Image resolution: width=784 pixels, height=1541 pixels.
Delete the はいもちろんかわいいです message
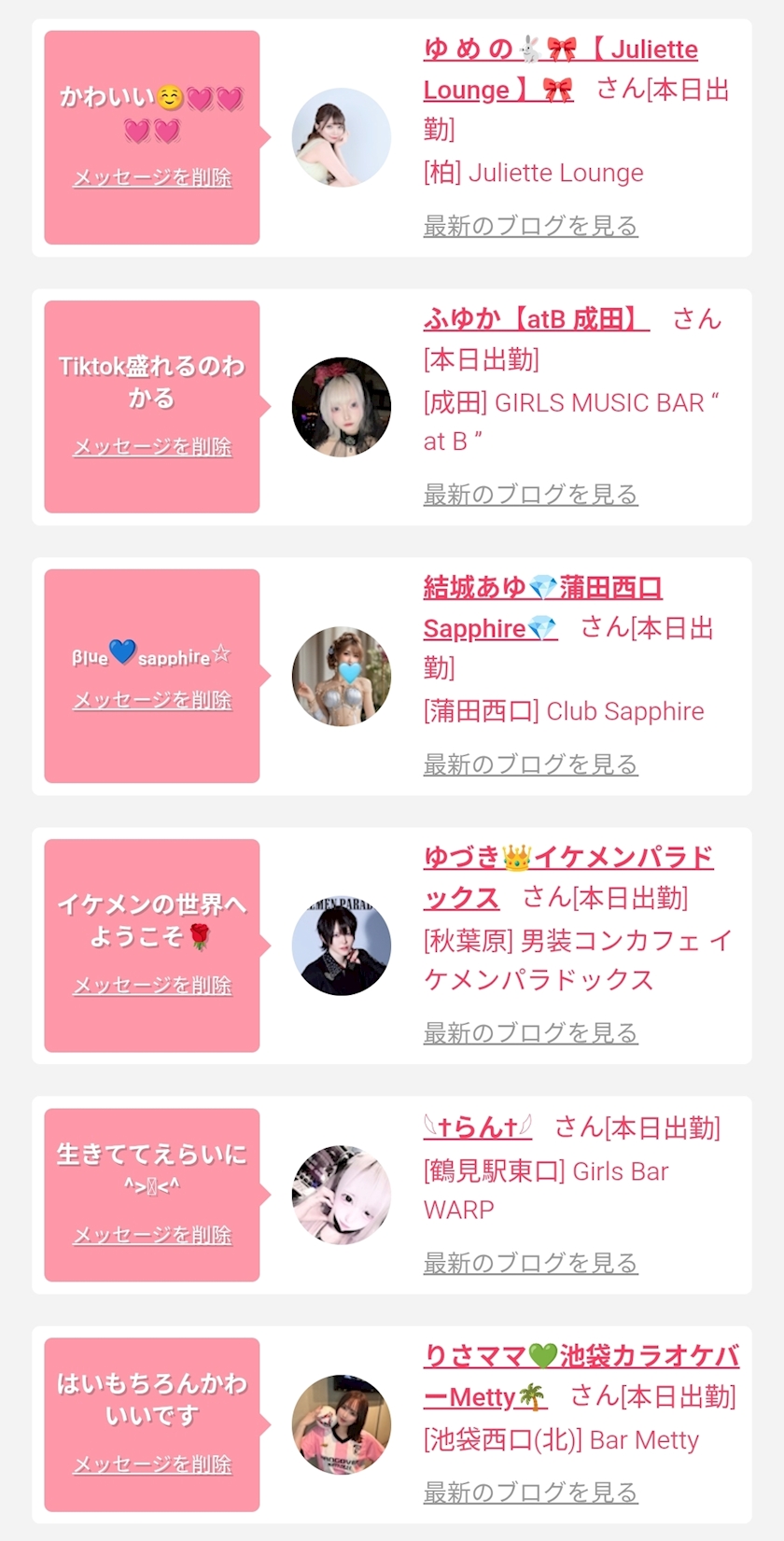click(152, 1464)
